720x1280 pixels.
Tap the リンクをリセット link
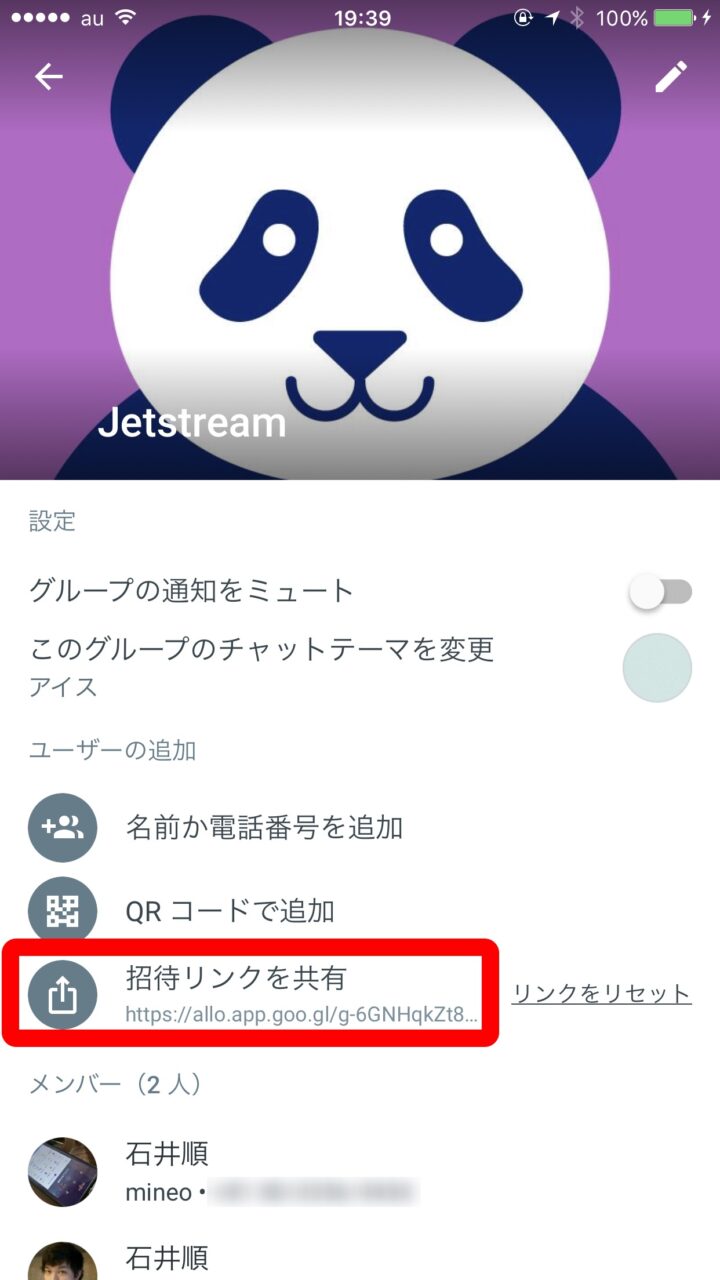click(x=601, y=994)
